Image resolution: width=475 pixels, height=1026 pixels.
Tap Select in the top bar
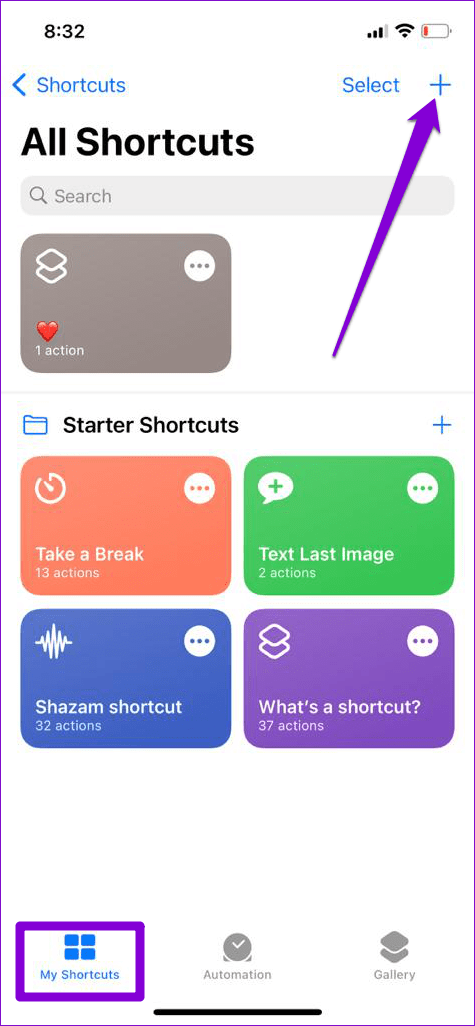coord(370,85)
